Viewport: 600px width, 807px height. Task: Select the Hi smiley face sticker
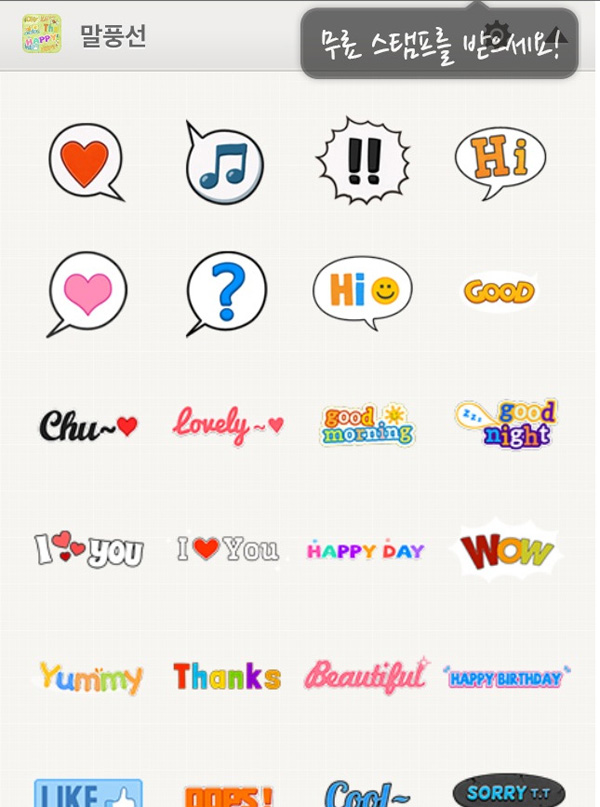[362, 290]
